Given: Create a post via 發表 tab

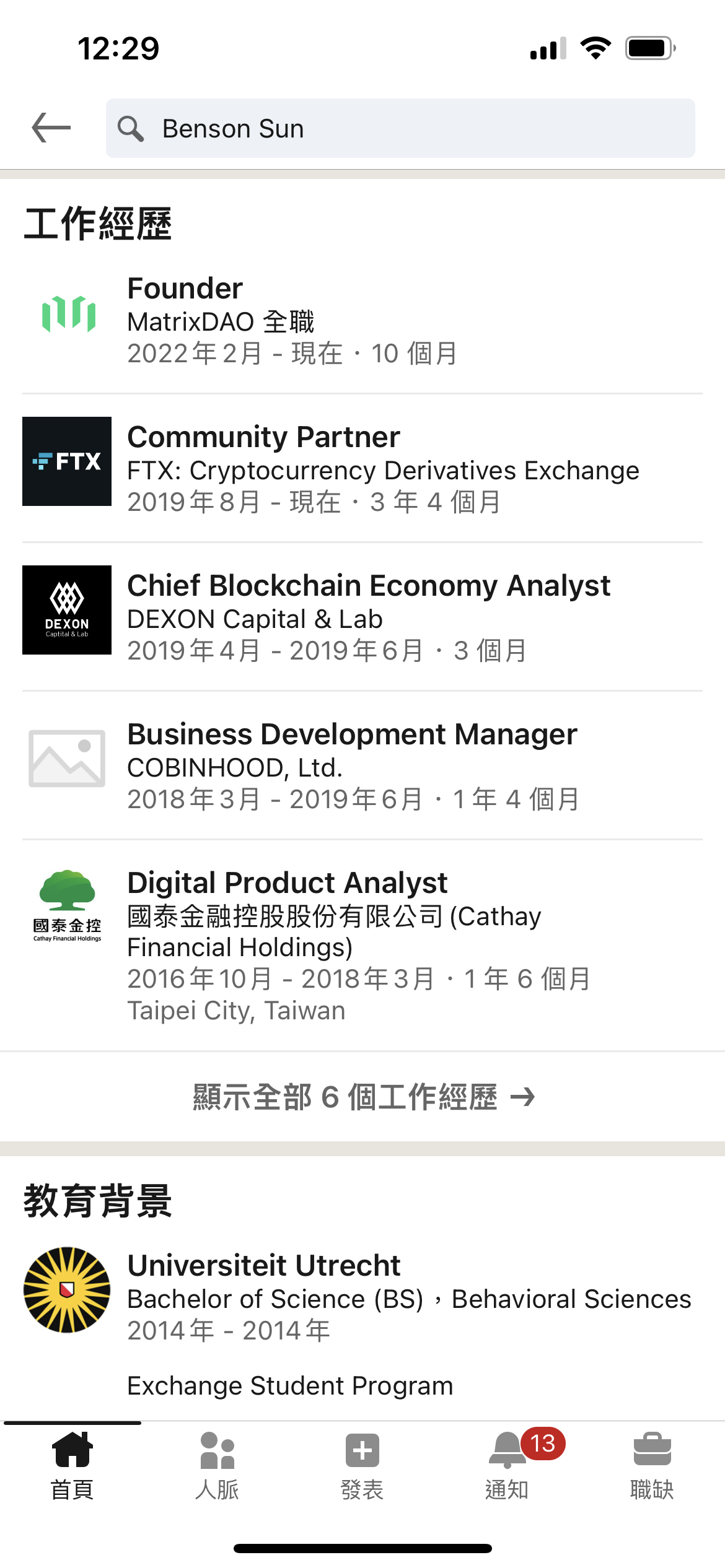Looking at the screenshot, I should point(362,1465).
